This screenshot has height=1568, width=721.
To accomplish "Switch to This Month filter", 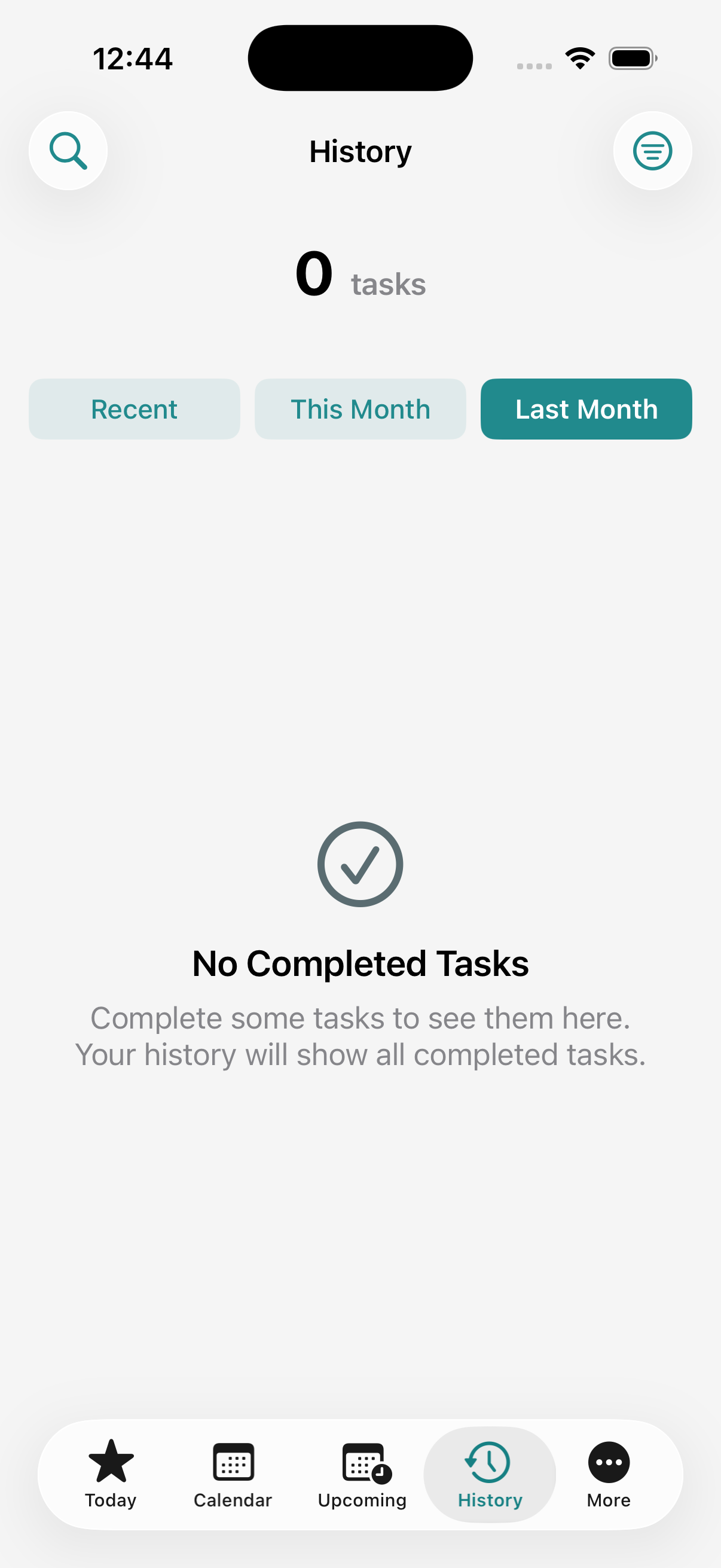I will (360, 409).
